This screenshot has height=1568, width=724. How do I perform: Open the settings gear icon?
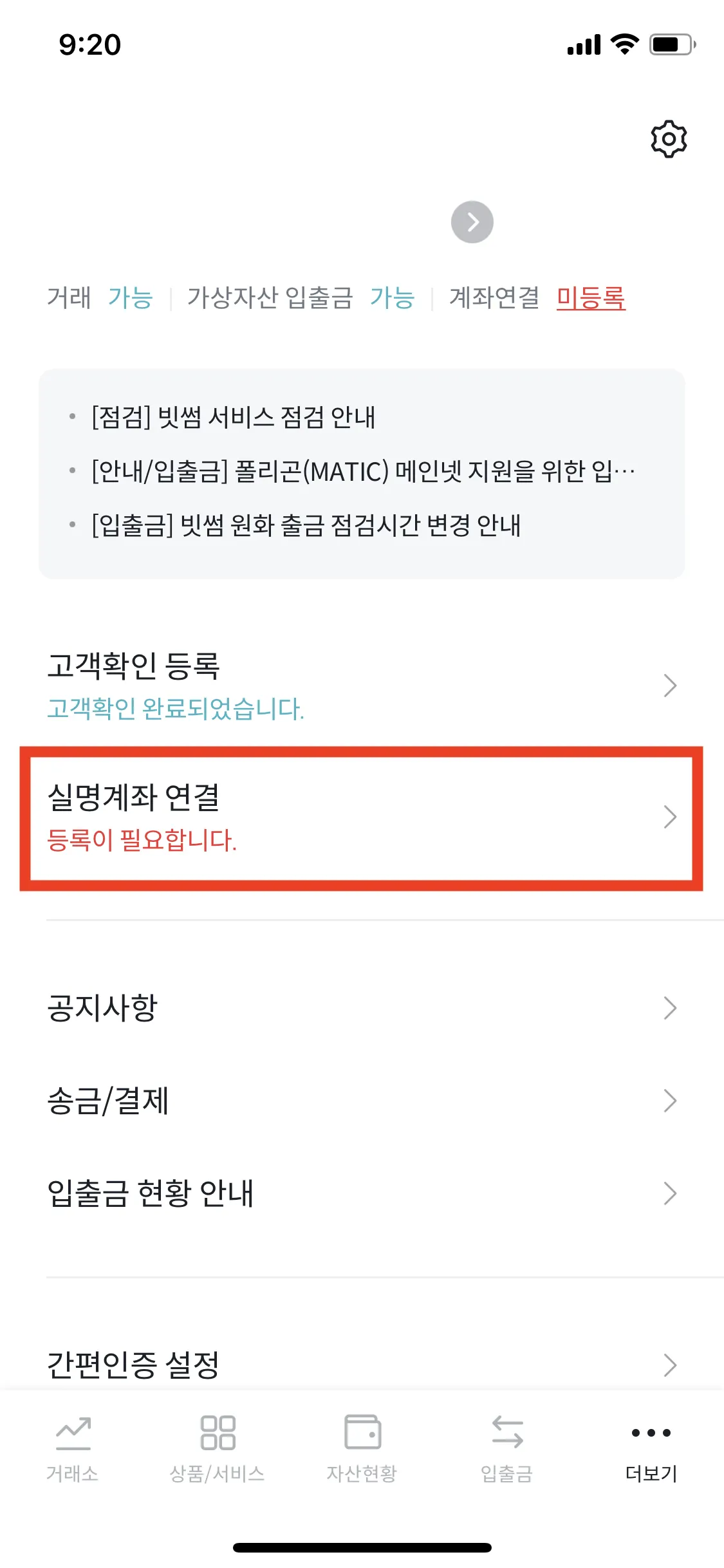tap(669, 138)
